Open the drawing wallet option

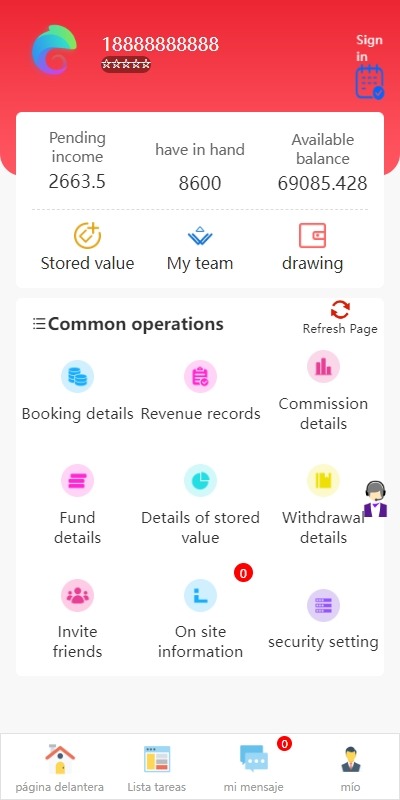[312, 247]
